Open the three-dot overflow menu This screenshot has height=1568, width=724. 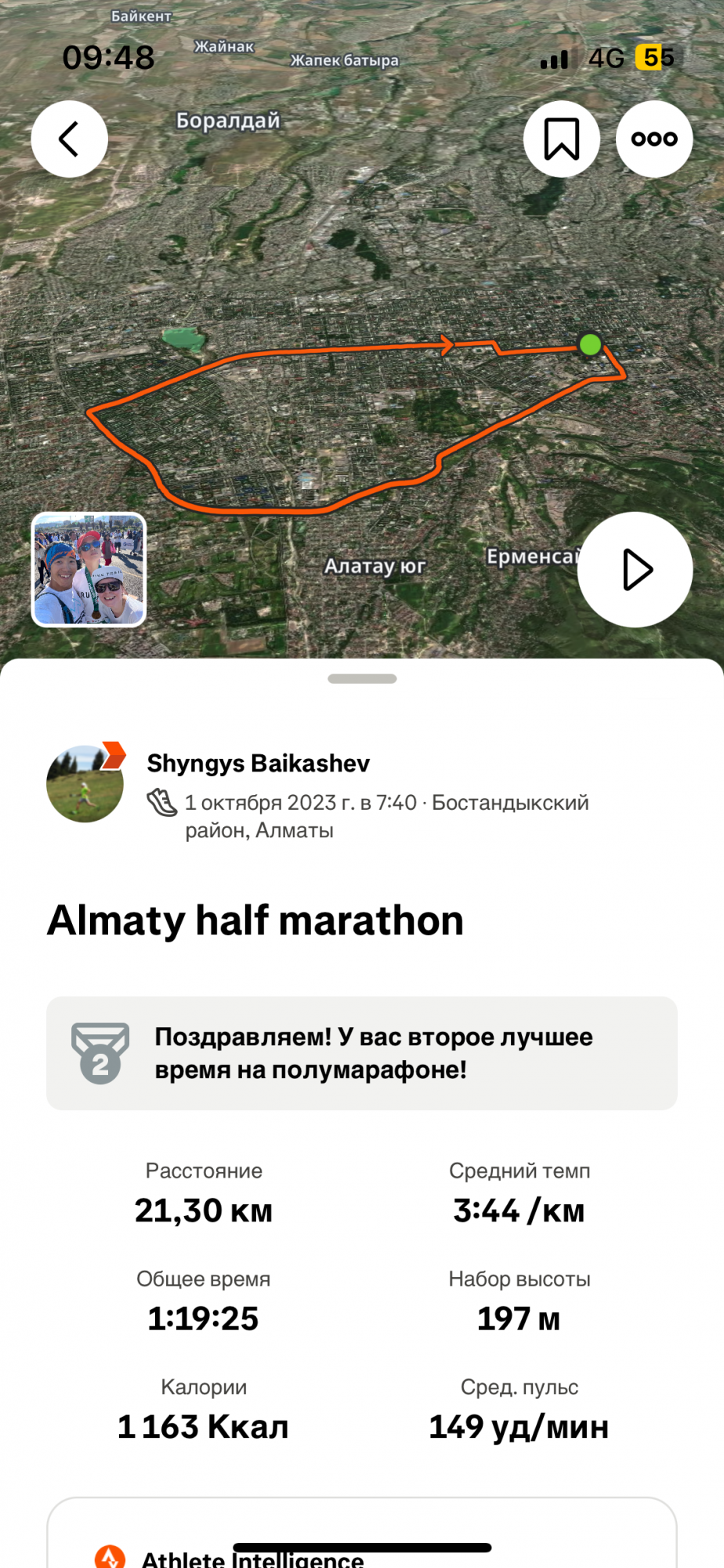pos(653,139)
